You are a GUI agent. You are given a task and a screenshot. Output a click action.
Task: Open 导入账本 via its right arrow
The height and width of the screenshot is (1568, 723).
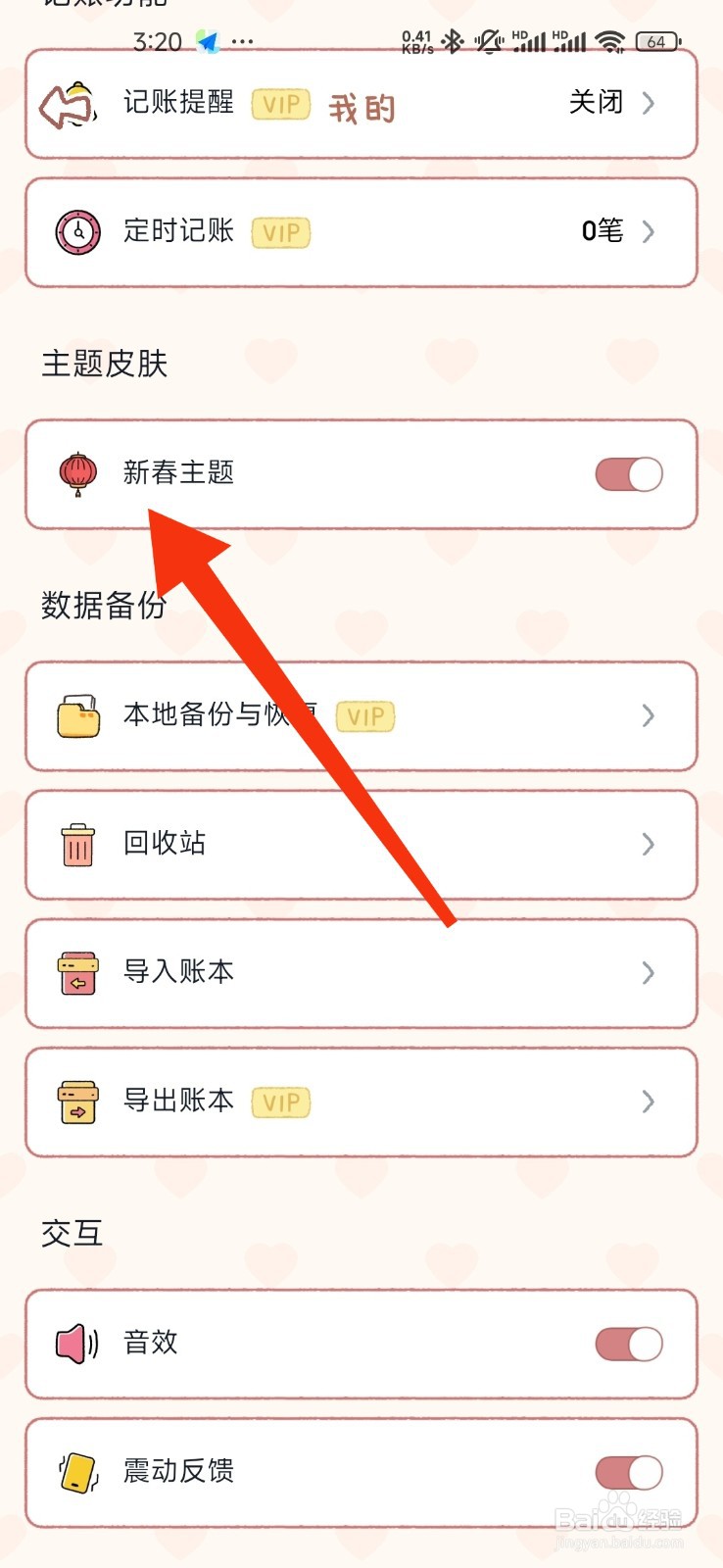point(648,972)
